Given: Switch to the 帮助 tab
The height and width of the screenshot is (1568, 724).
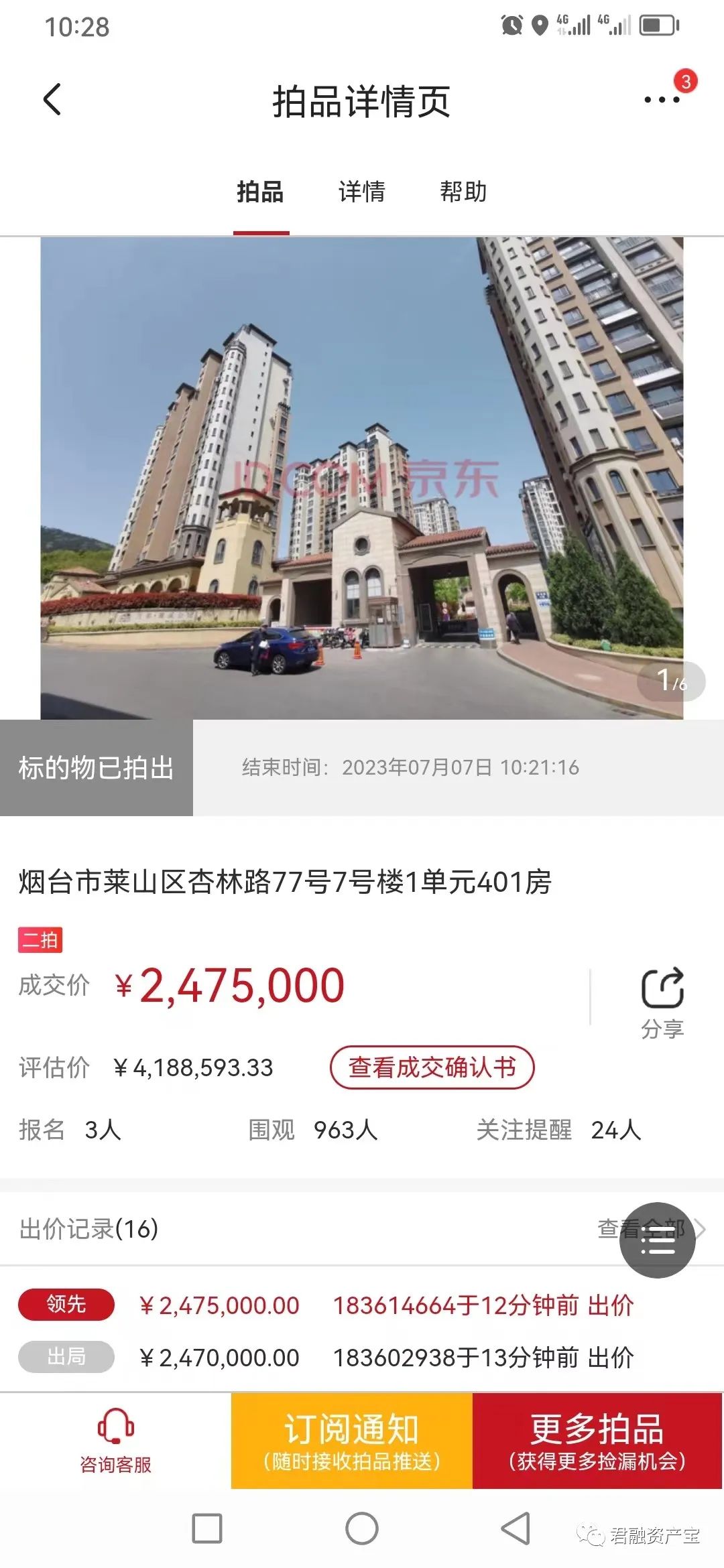Looking at the screenshot, I should point(463,192).
